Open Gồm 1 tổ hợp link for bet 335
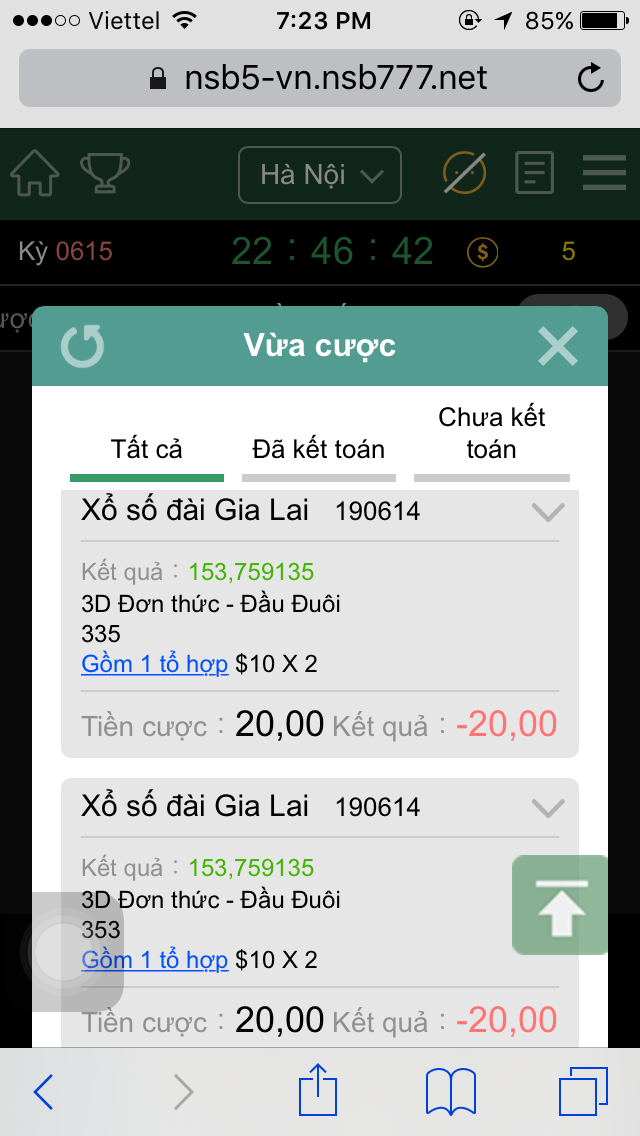This screenshot has height=1136, width=640. pyautogui.click(x=155, y=664)
